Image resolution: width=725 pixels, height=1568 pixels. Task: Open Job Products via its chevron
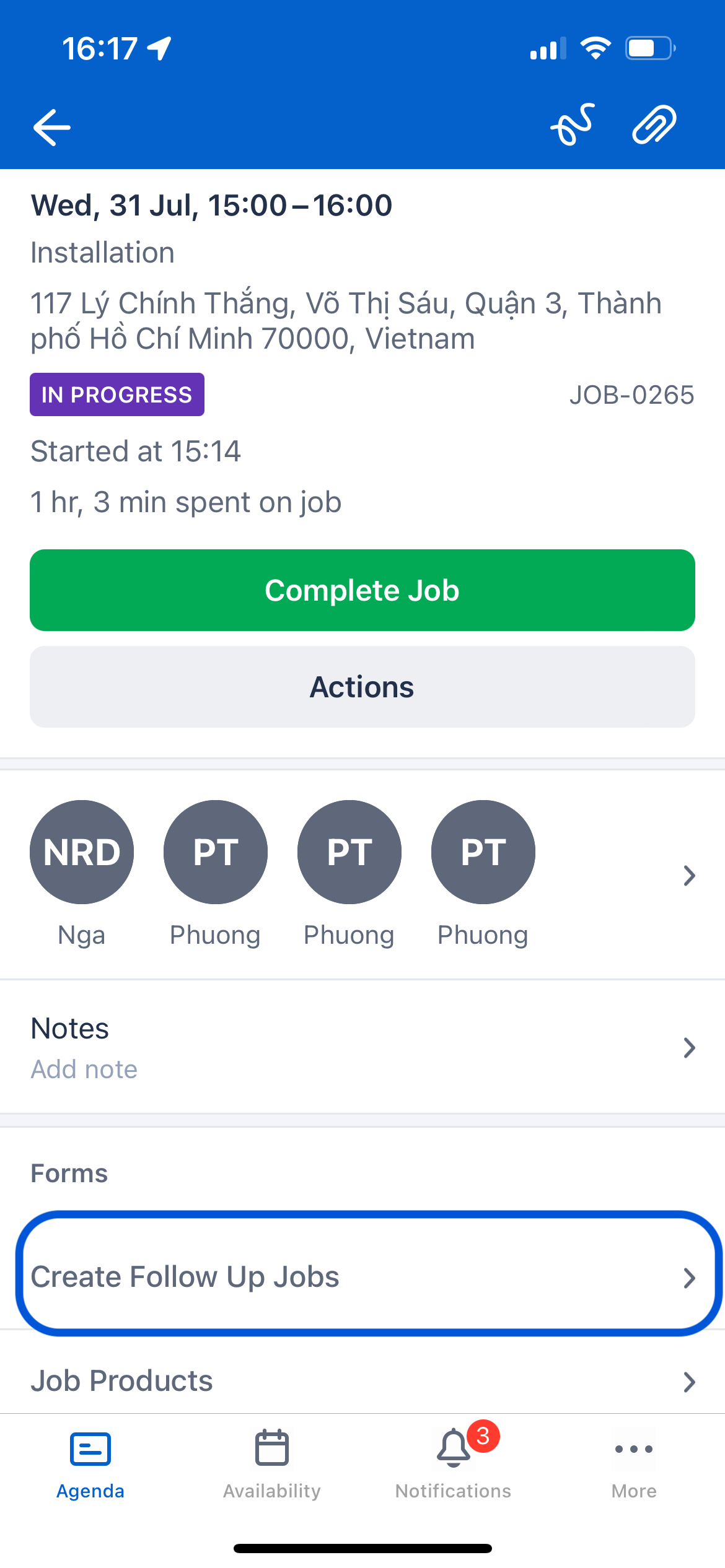(690, 1381)
